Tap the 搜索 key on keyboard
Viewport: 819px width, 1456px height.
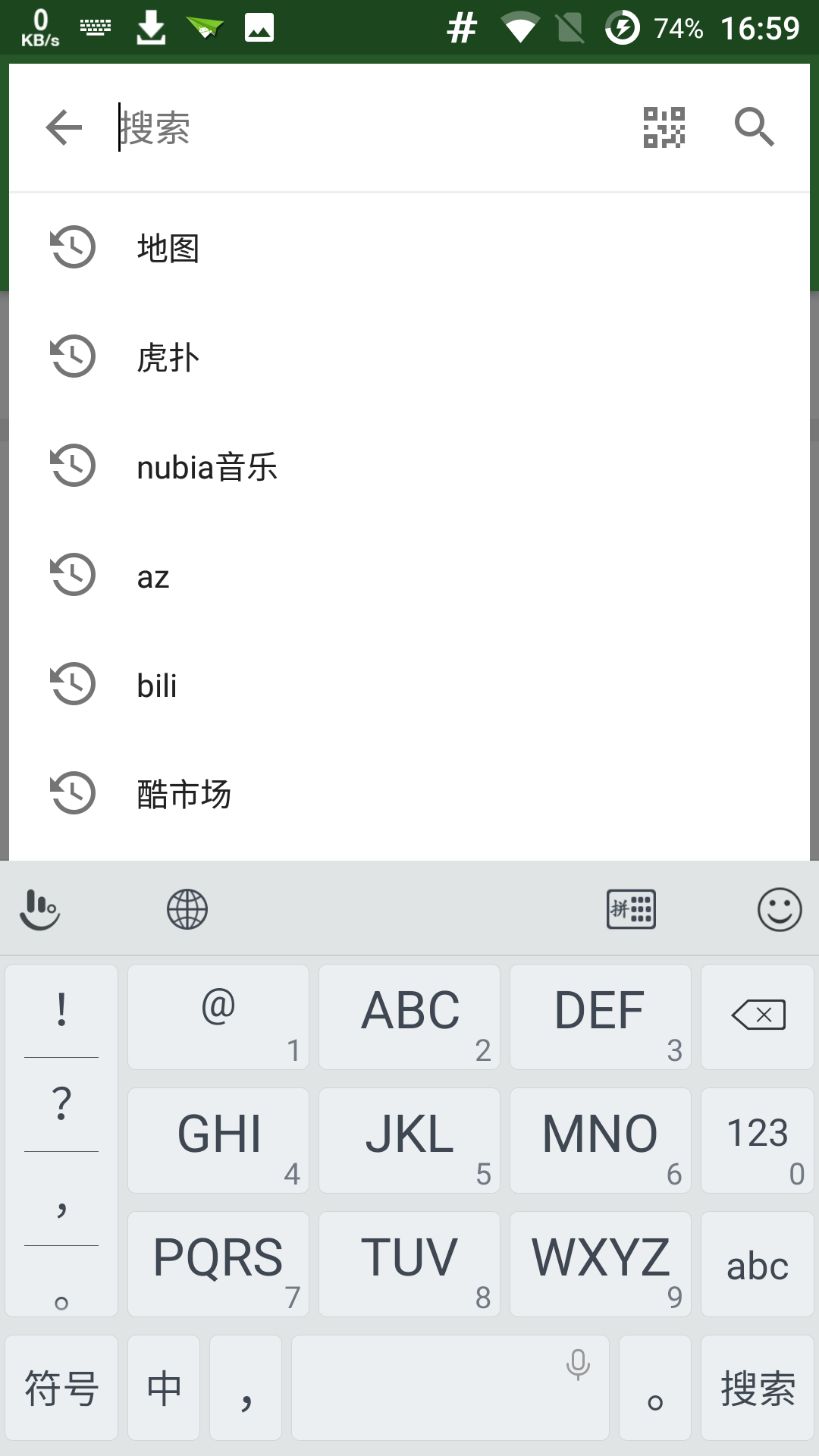tap(758, 1388)
